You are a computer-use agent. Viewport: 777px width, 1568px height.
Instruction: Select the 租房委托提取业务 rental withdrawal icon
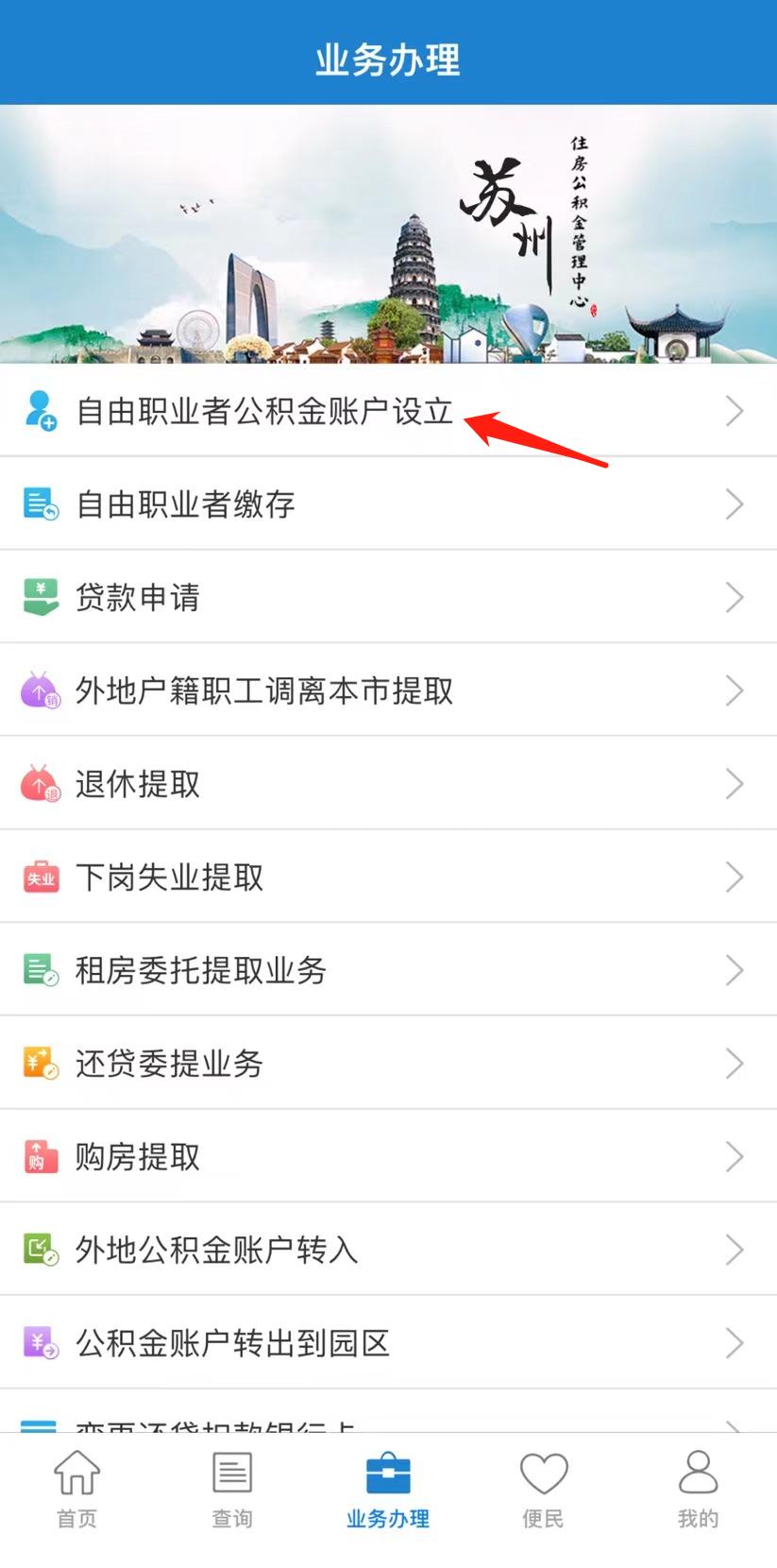[x=40, y=969]
